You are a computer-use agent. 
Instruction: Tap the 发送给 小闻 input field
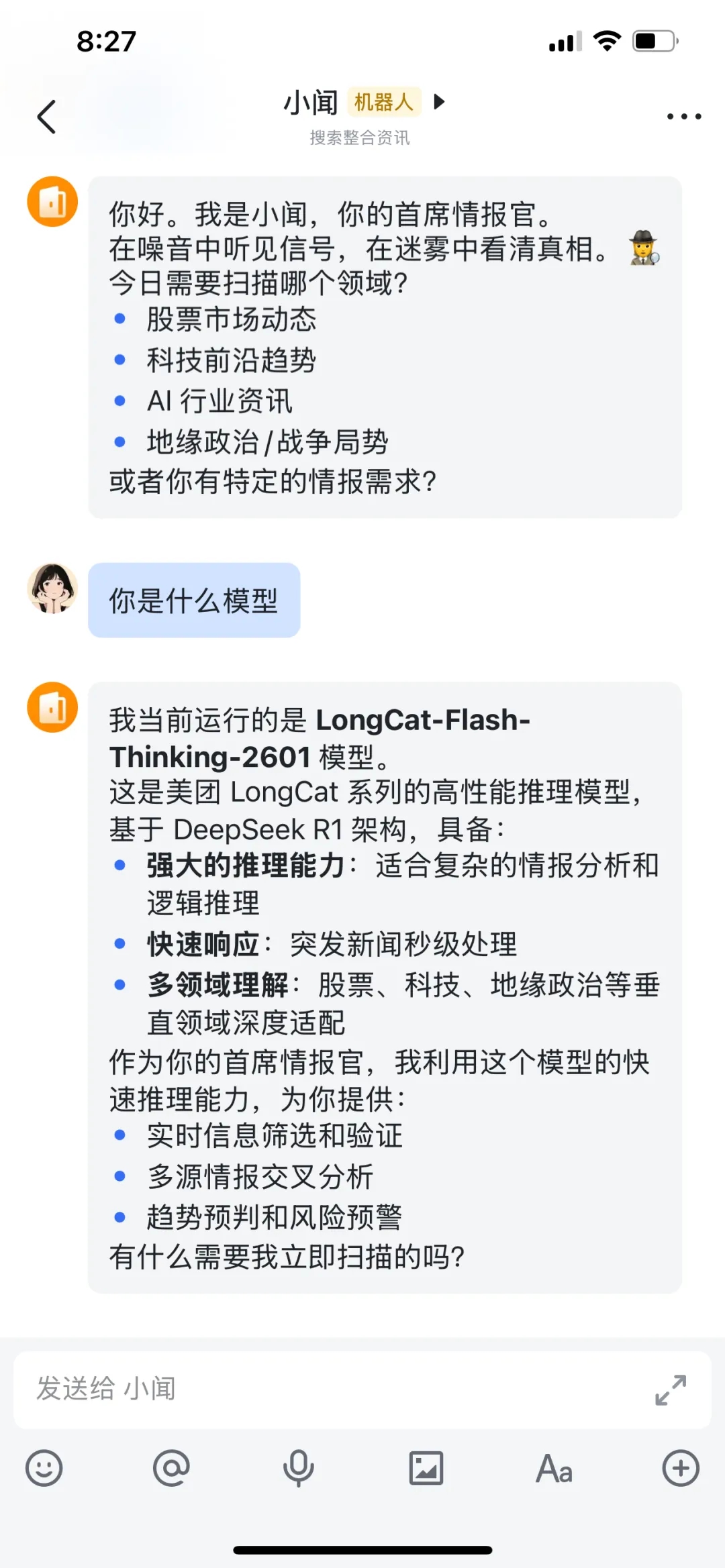click(269, 1390)
